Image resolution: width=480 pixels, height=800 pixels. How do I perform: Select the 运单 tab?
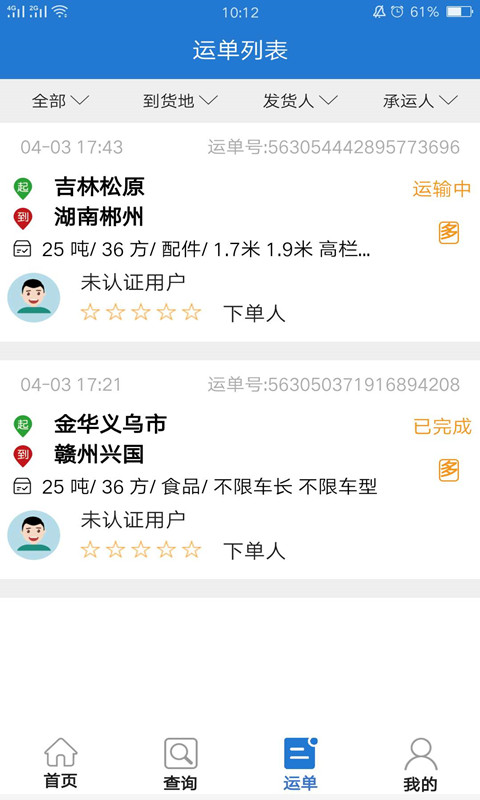pos(300,763)
